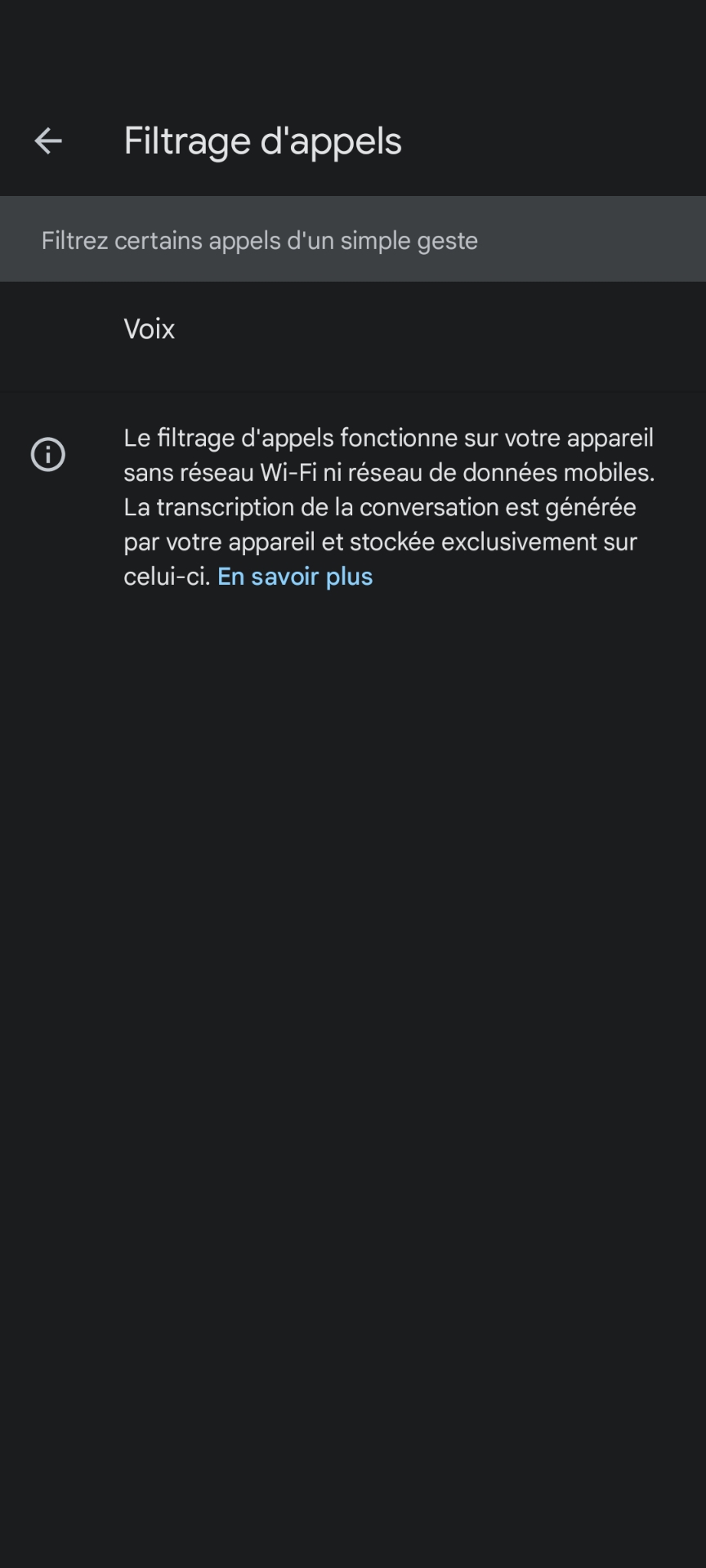Open the En savoir plus link
The image size is (706, 1568).
click(x=295, y=577)
